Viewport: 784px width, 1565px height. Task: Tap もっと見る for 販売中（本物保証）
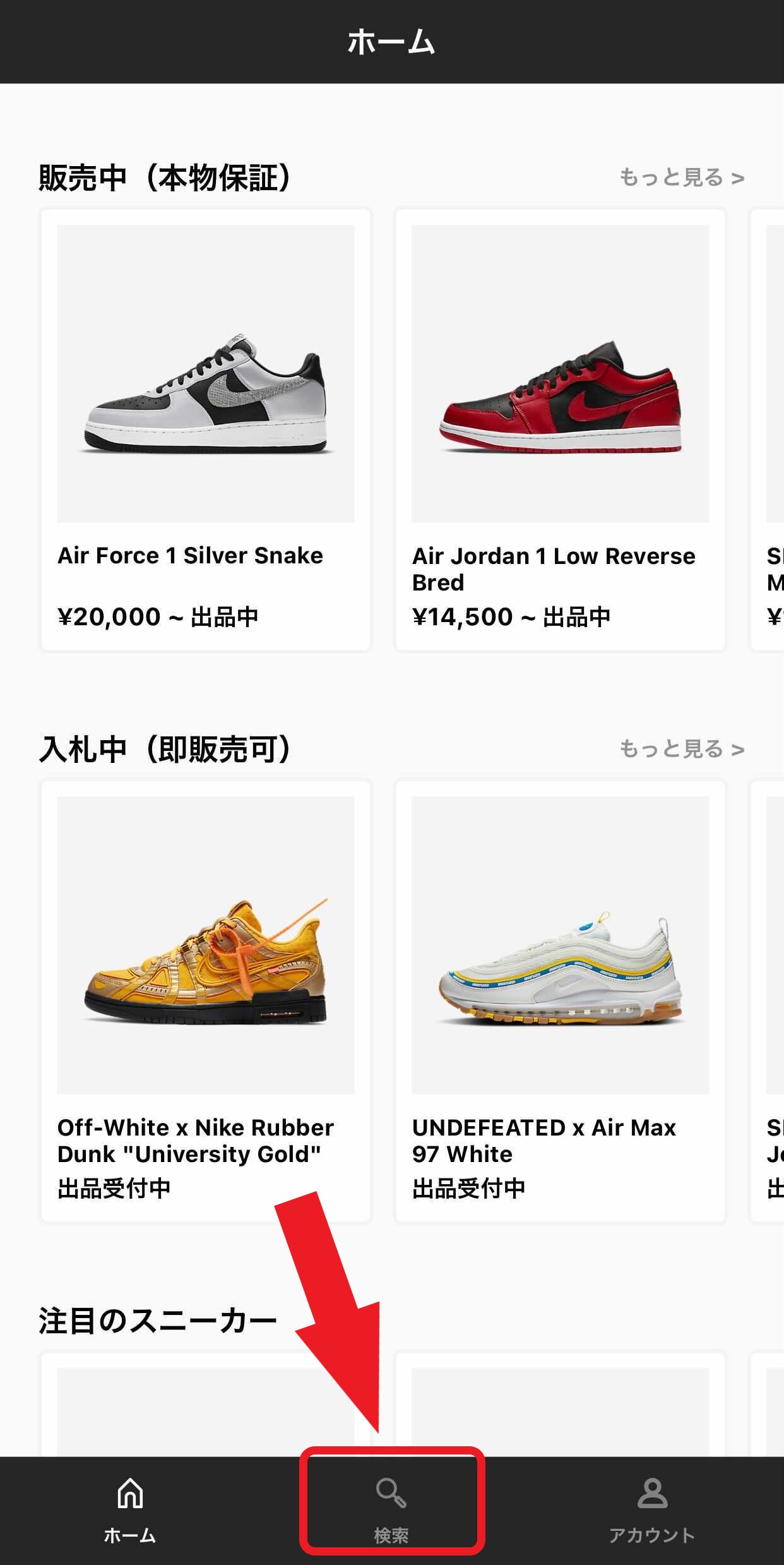(682, 178)
